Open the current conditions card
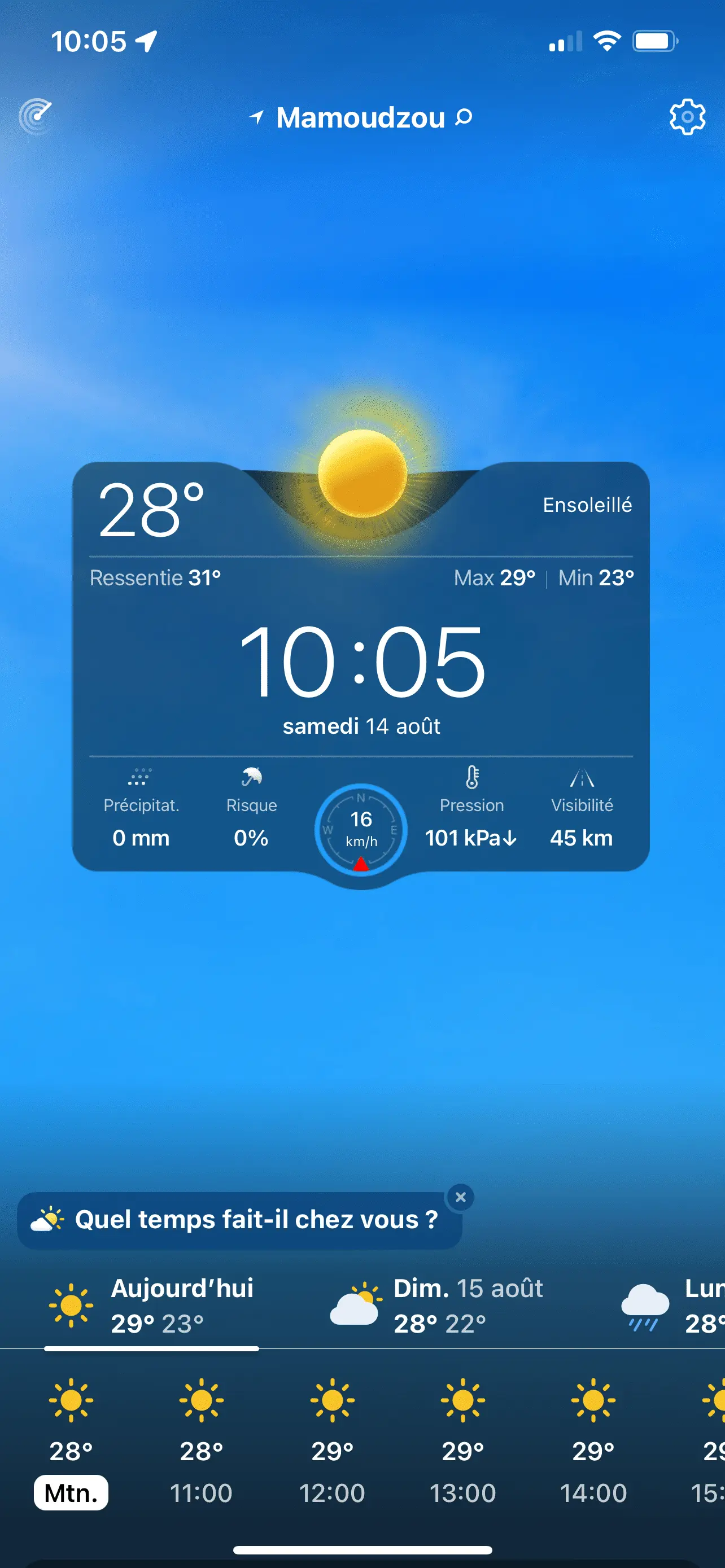725x1568 pixels. click(x=361, y=663)
